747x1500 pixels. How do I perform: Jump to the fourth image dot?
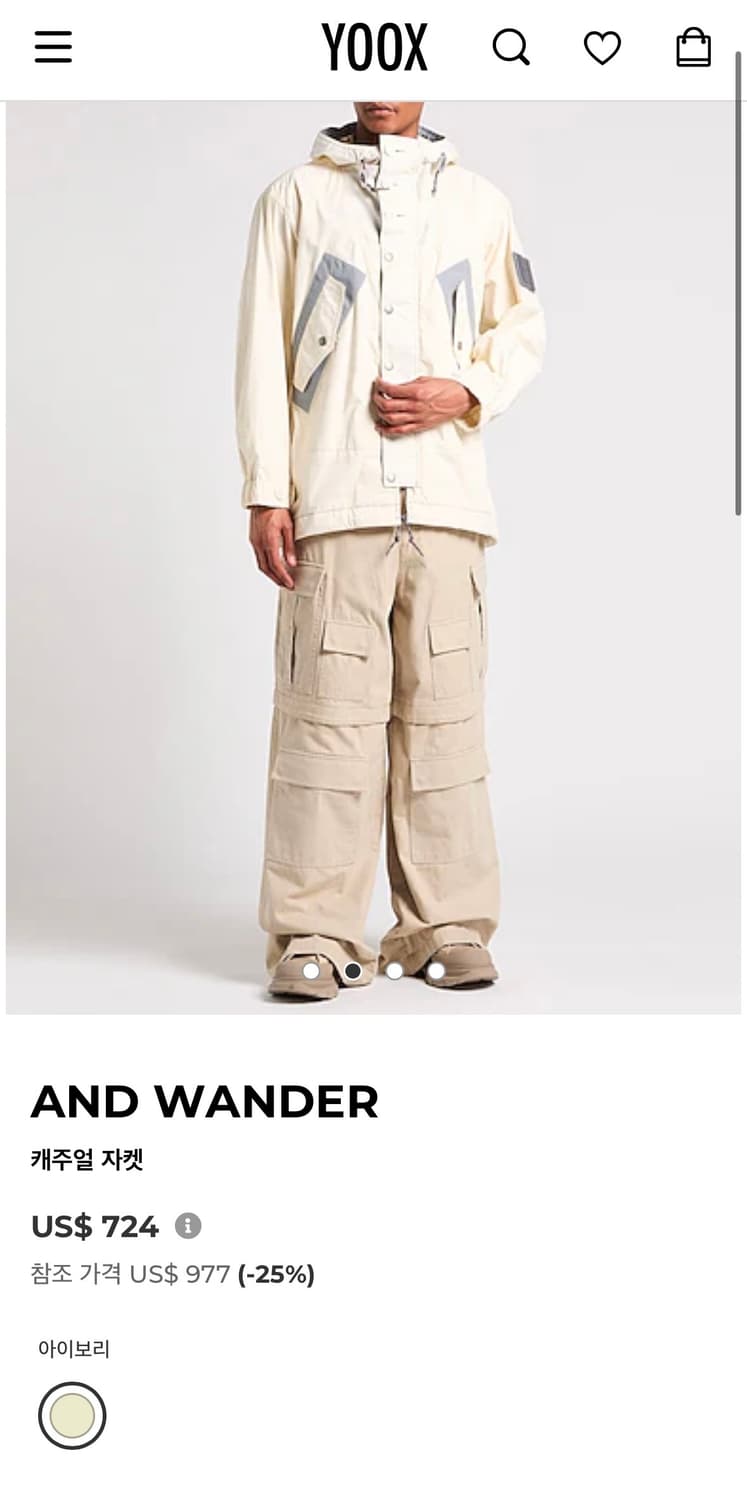(x=436, y=970)
